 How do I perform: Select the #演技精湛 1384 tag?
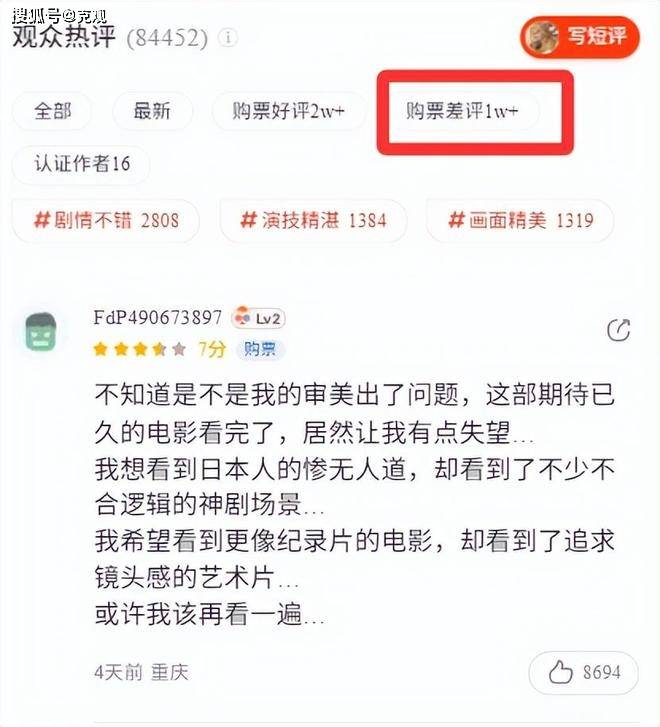pyautogui.click(x=313, y=221)
